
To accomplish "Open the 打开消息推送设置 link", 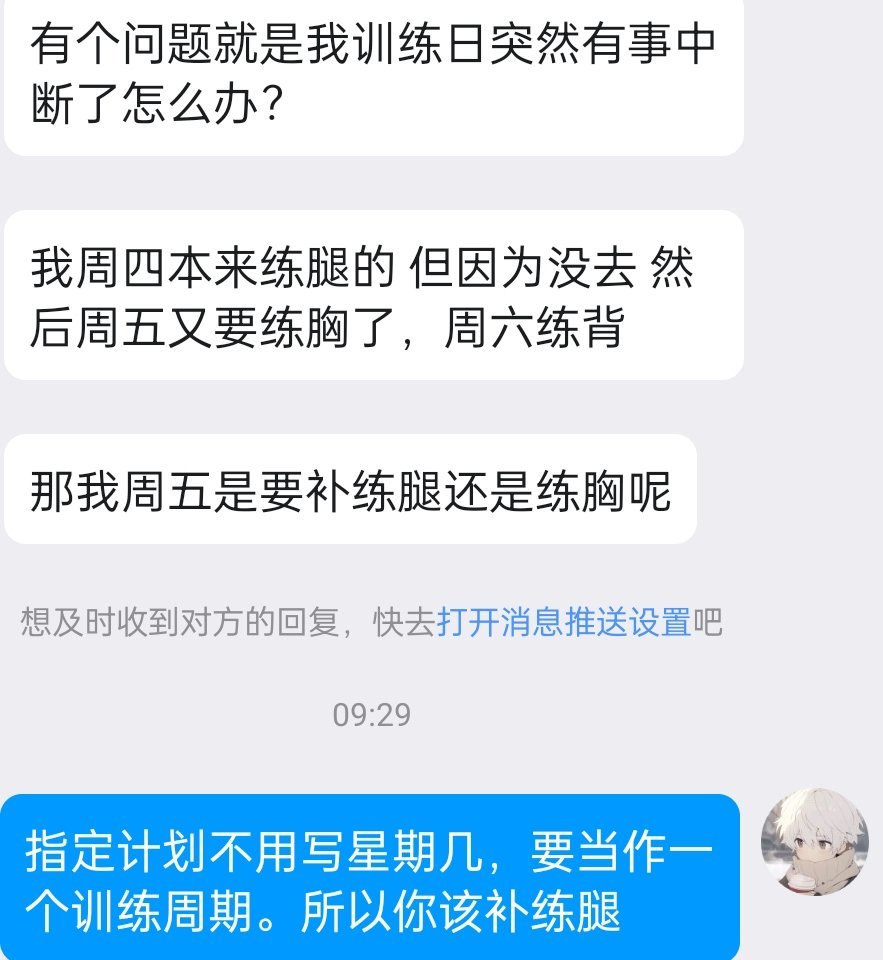I will click(564, 623).
